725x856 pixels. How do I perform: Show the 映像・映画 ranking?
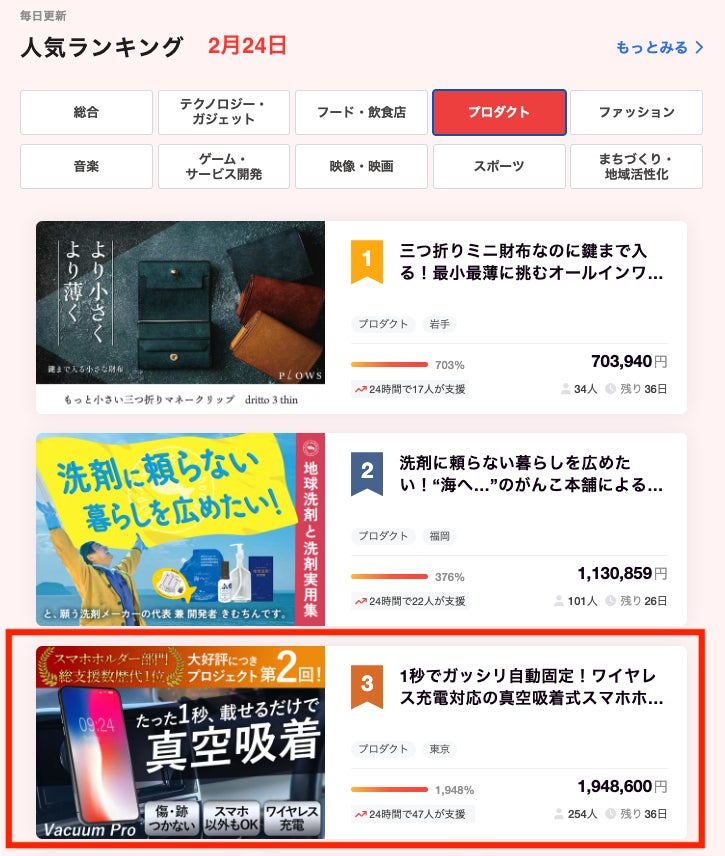coord(361,166)
